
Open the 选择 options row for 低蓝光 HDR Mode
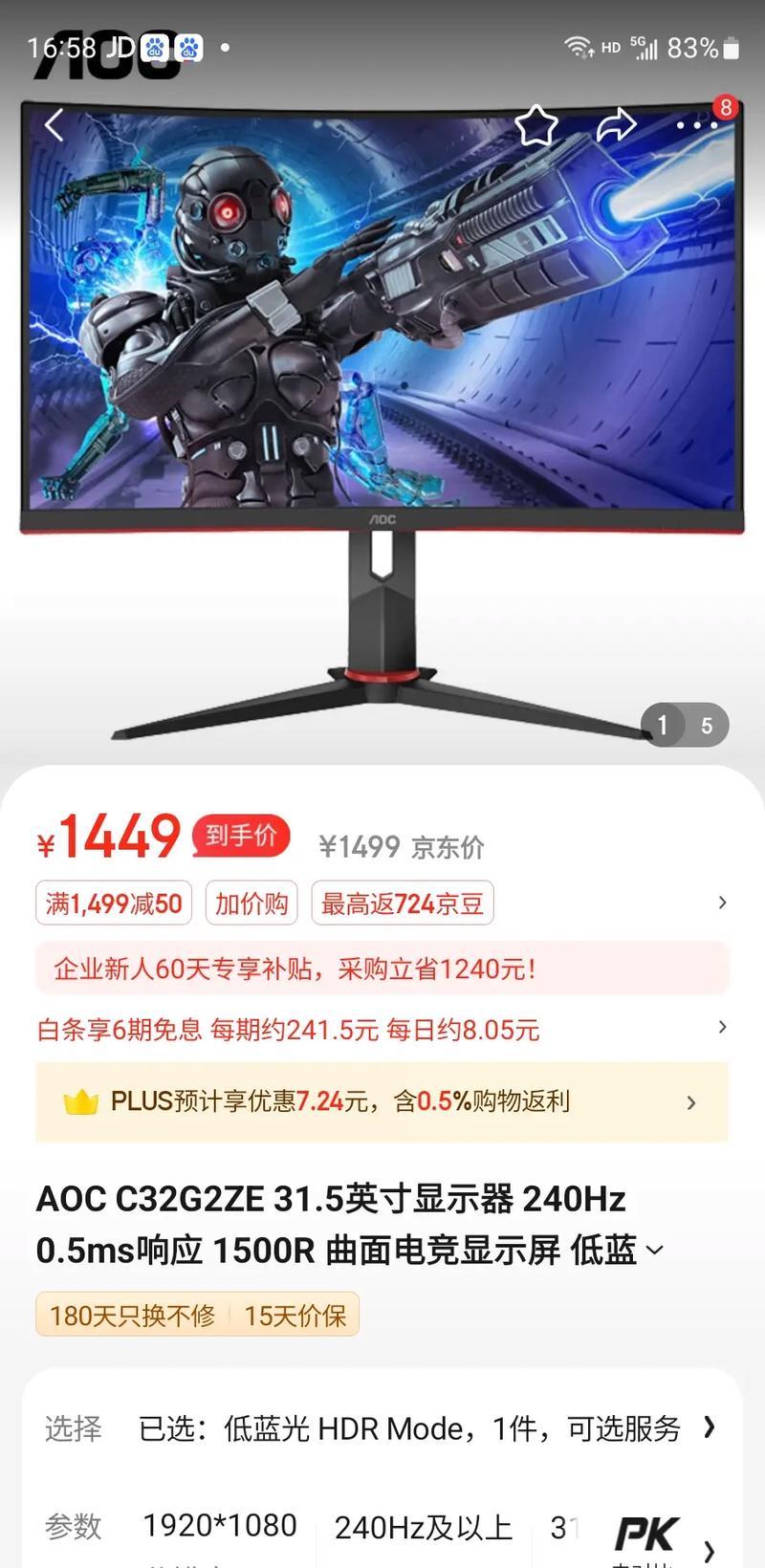tap(382, 1428)
